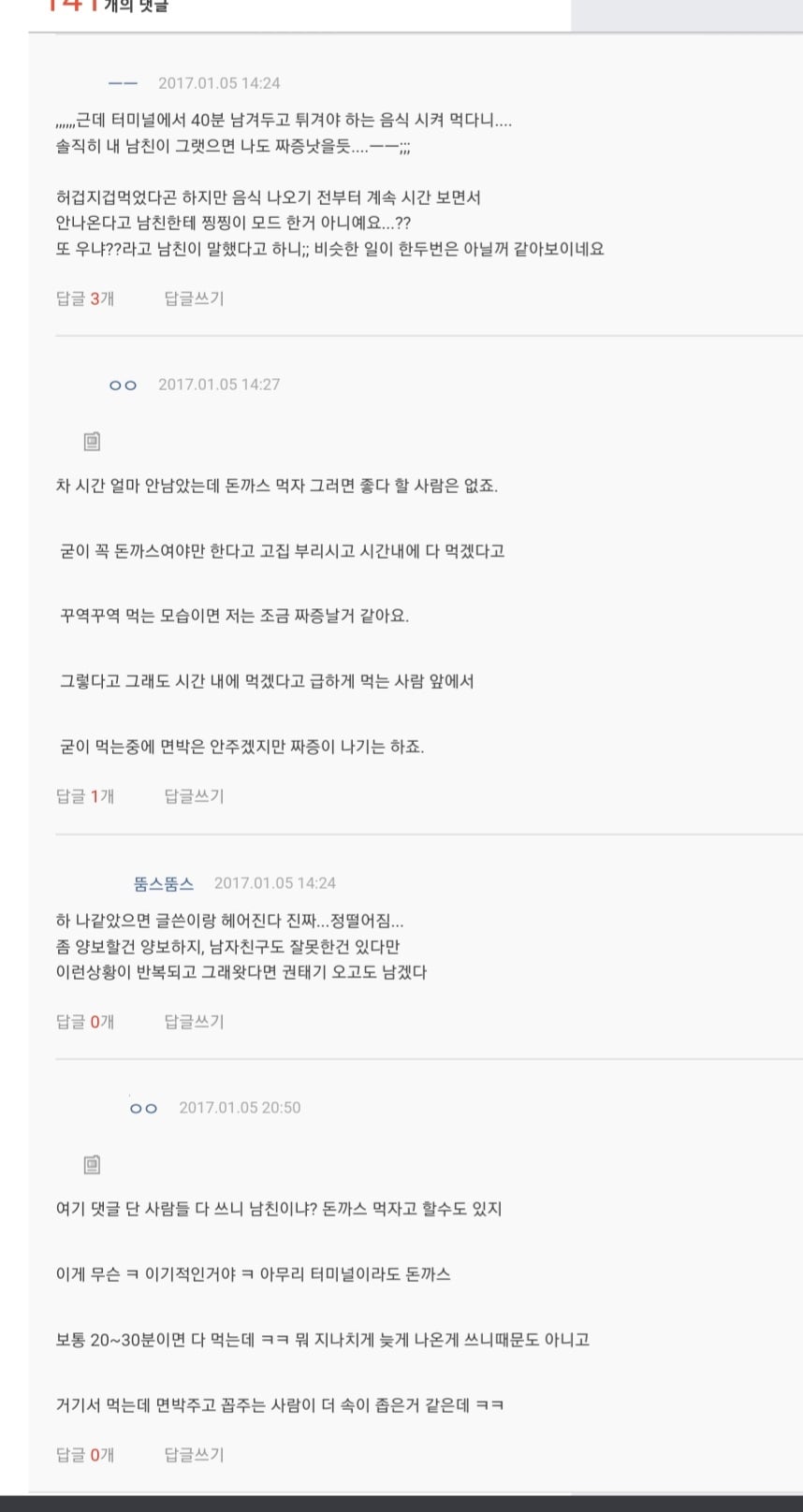The width and height of the screenshot is (803, 1512).
Task: Expand the 3 replies under ㅡㅡ's comment
Action: pyautogui.click(x=85, y=298)
